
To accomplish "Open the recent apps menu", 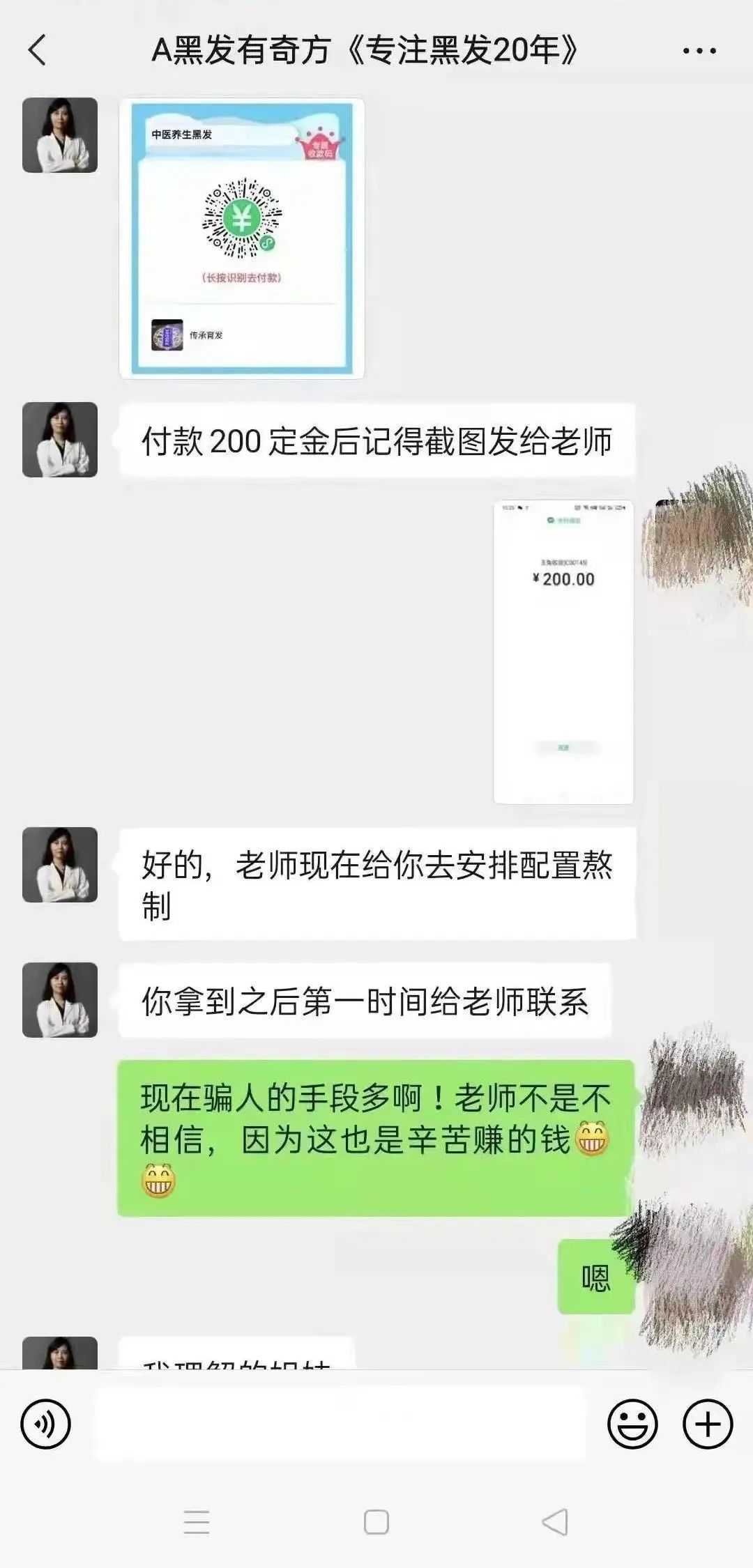I will pos(197,1522).
